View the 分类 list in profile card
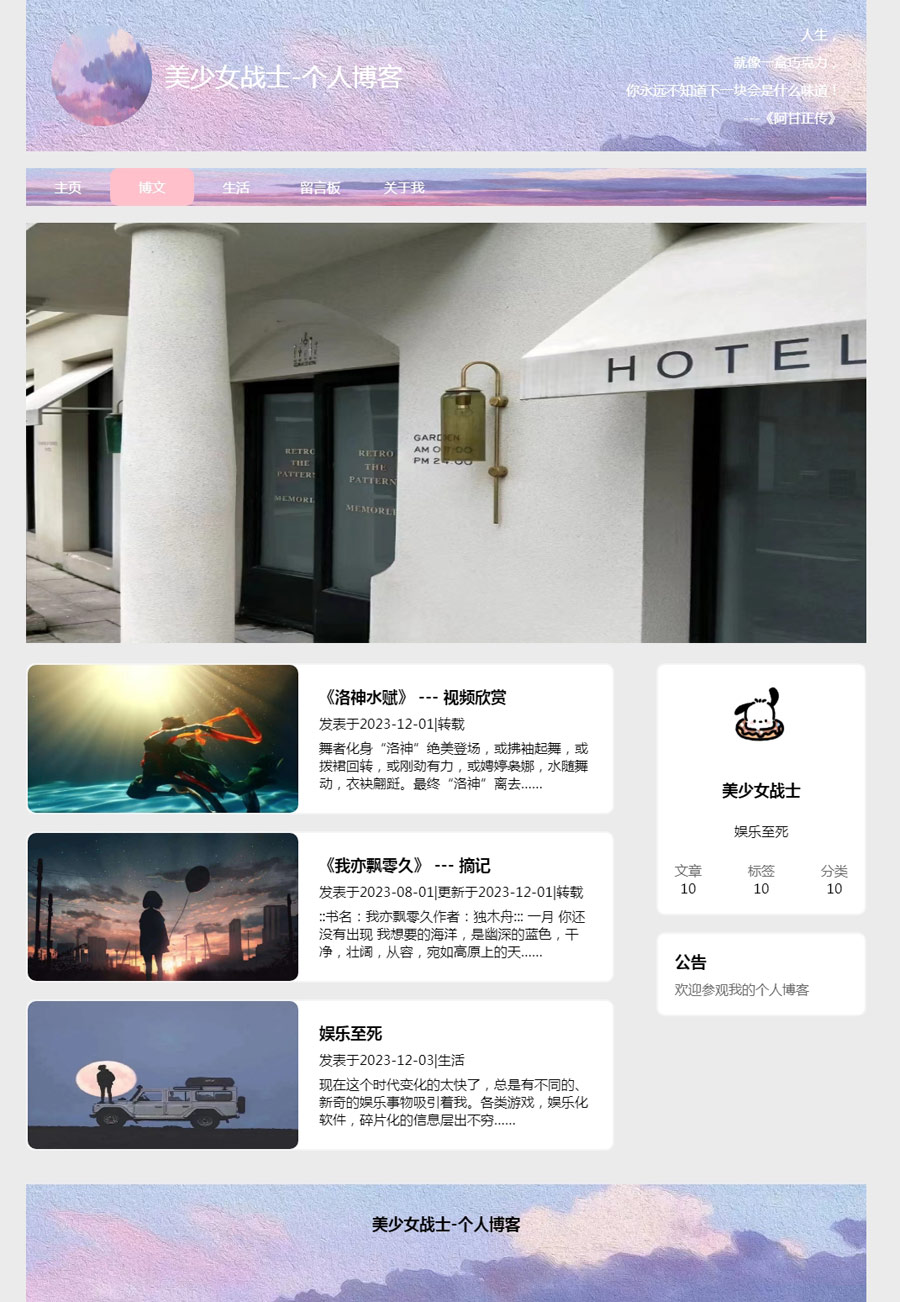 (834, 879)
